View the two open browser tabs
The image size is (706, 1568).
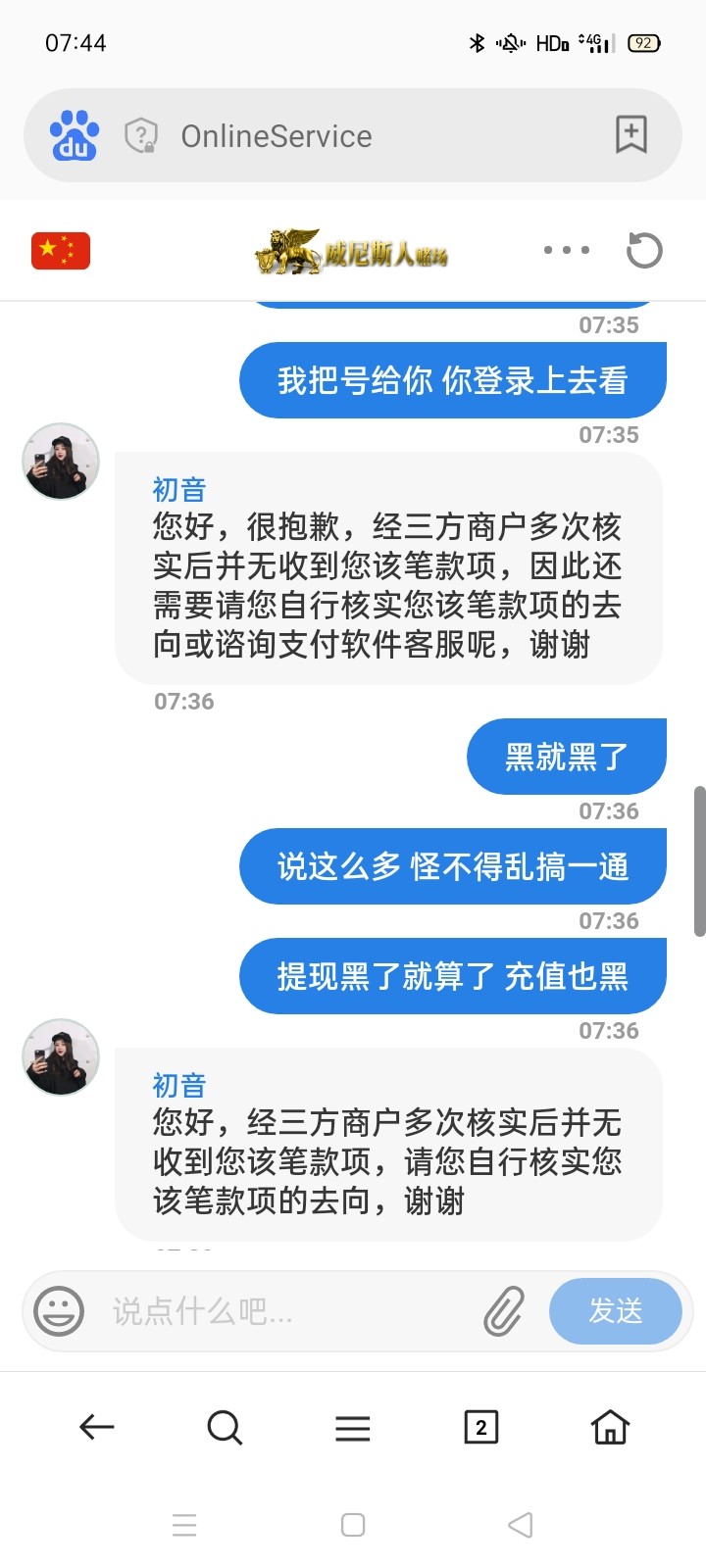coord(480,1427)
